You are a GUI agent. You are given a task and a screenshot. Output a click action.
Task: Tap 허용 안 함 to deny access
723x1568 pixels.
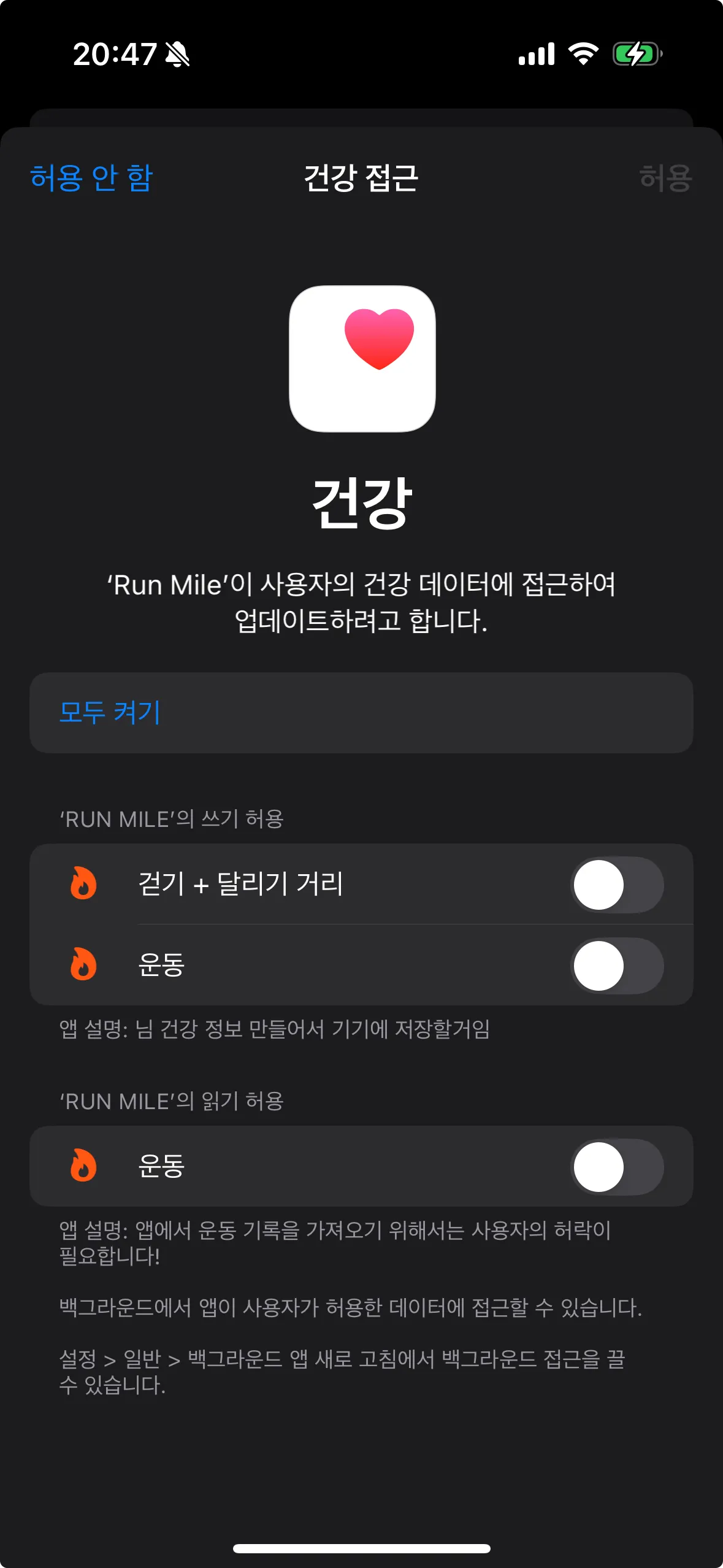tap(91, 178)
